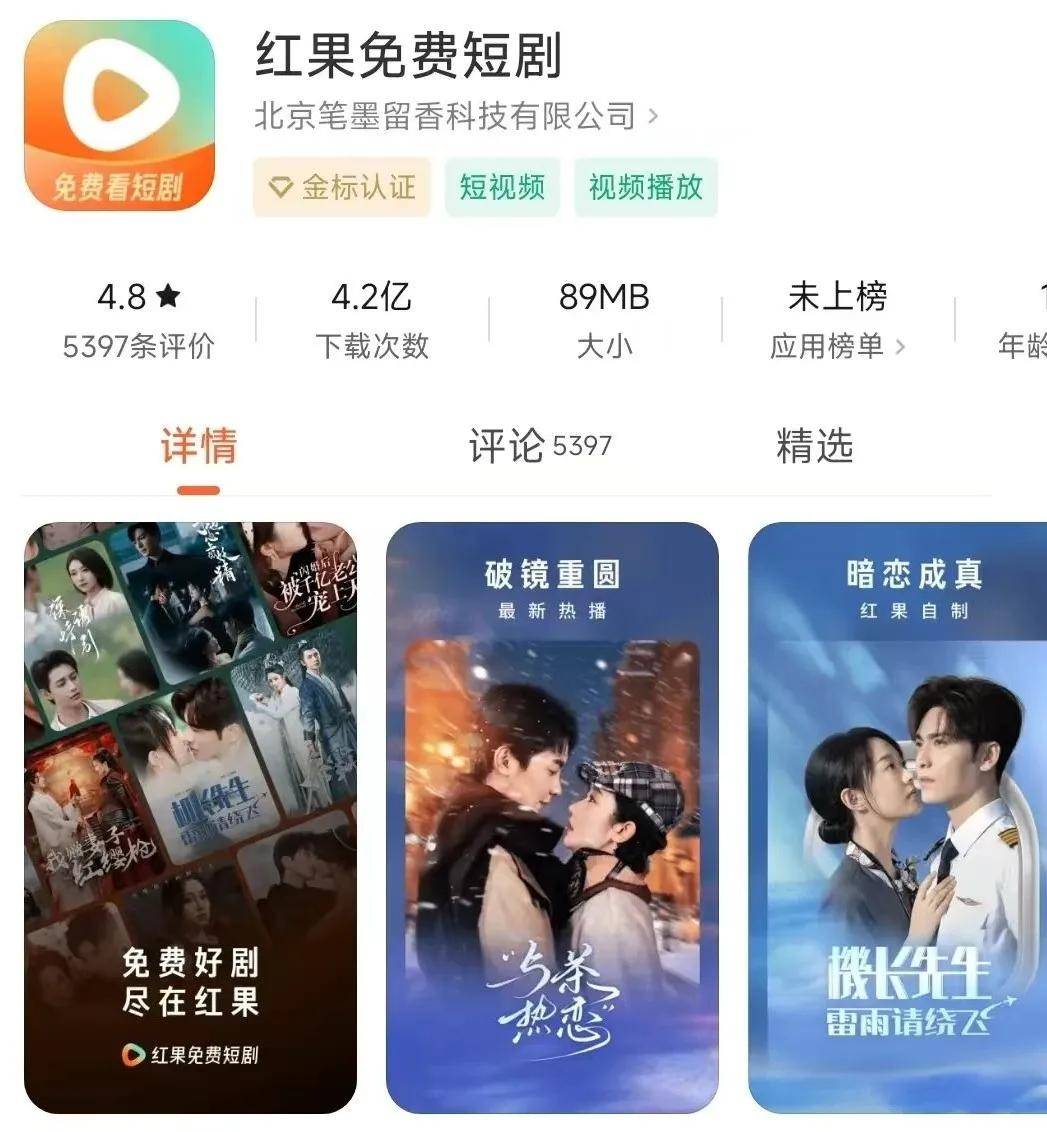Switch to the 精选 tab
1047x1132 pixels.
point(814,446)
